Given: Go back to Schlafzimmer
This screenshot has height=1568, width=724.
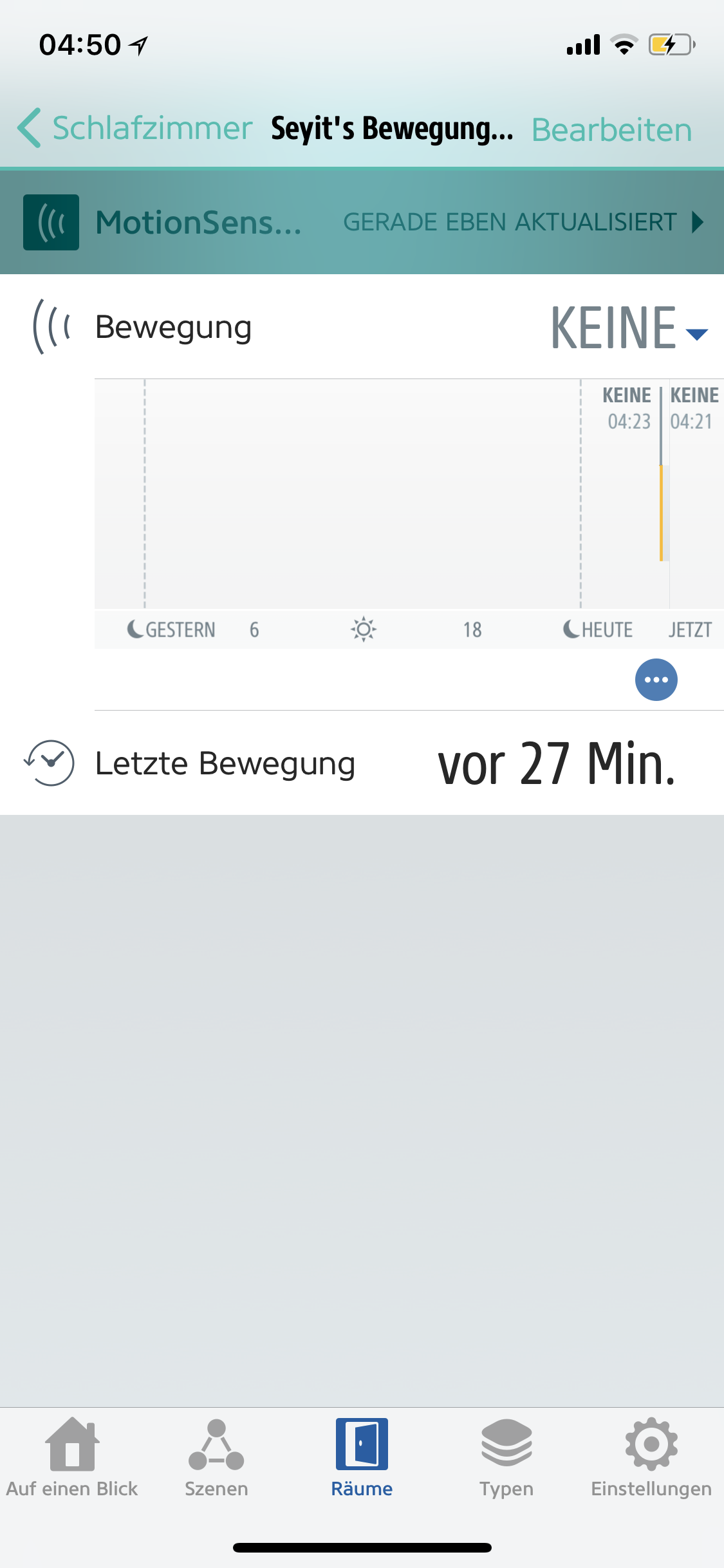Looking at the screenshot, I should tap(135, 128).
